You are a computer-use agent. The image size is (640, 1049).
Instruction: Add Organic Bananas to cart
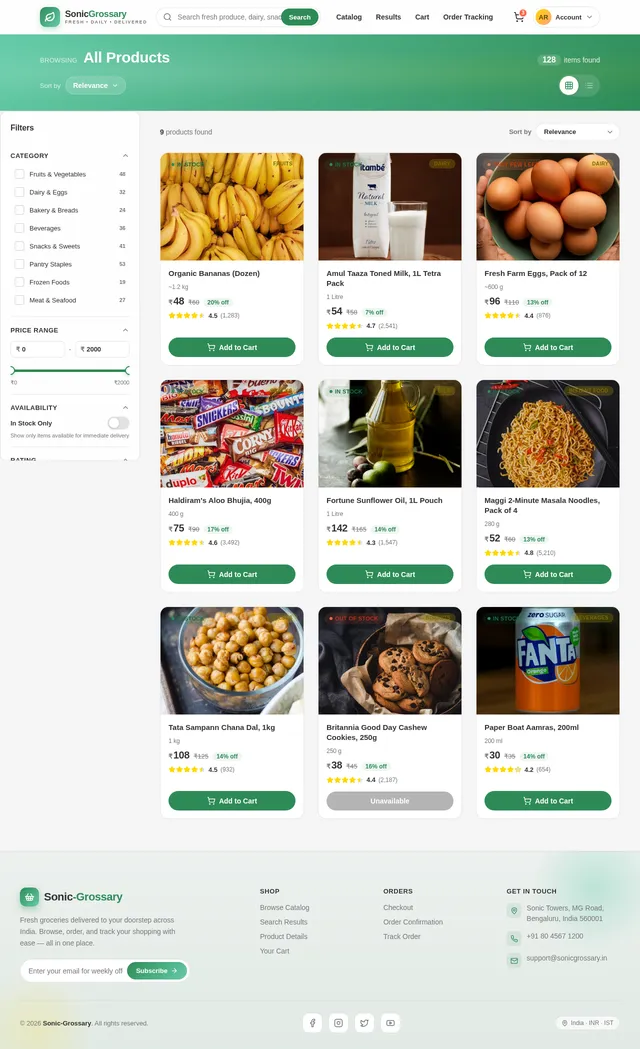click(231, 347)
